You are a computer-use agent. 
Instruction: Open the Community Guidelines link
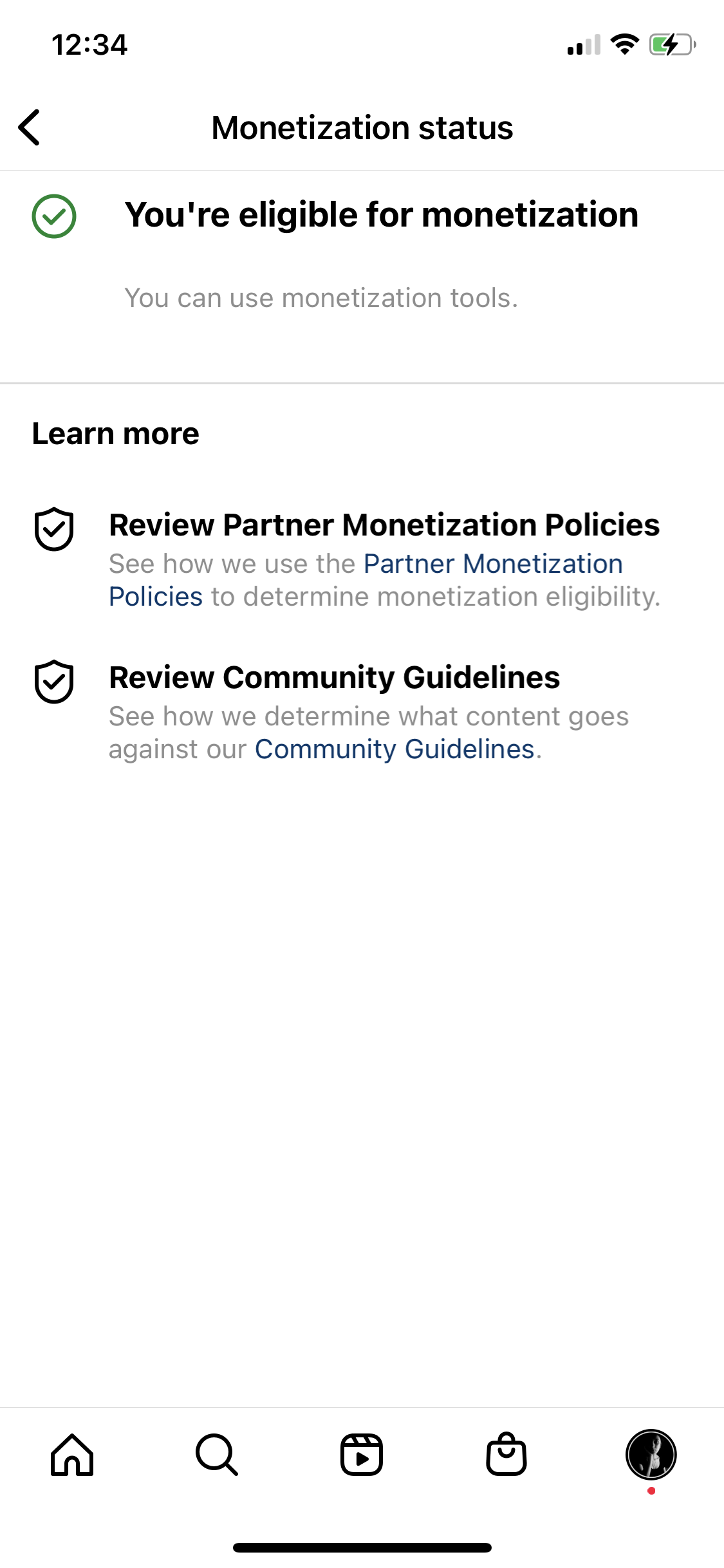[x=394, y=749]
